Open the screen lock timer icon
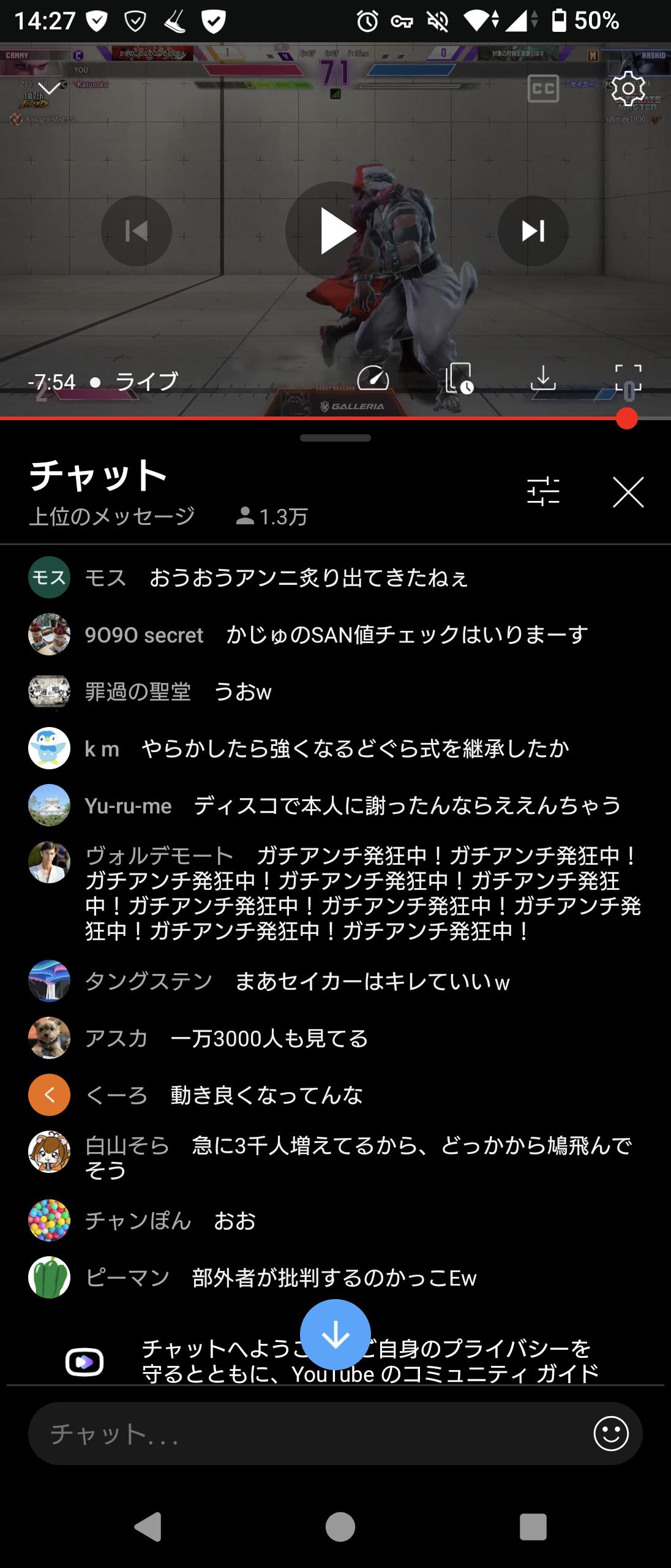This screenshot has height=1568, width=671. 459,379
